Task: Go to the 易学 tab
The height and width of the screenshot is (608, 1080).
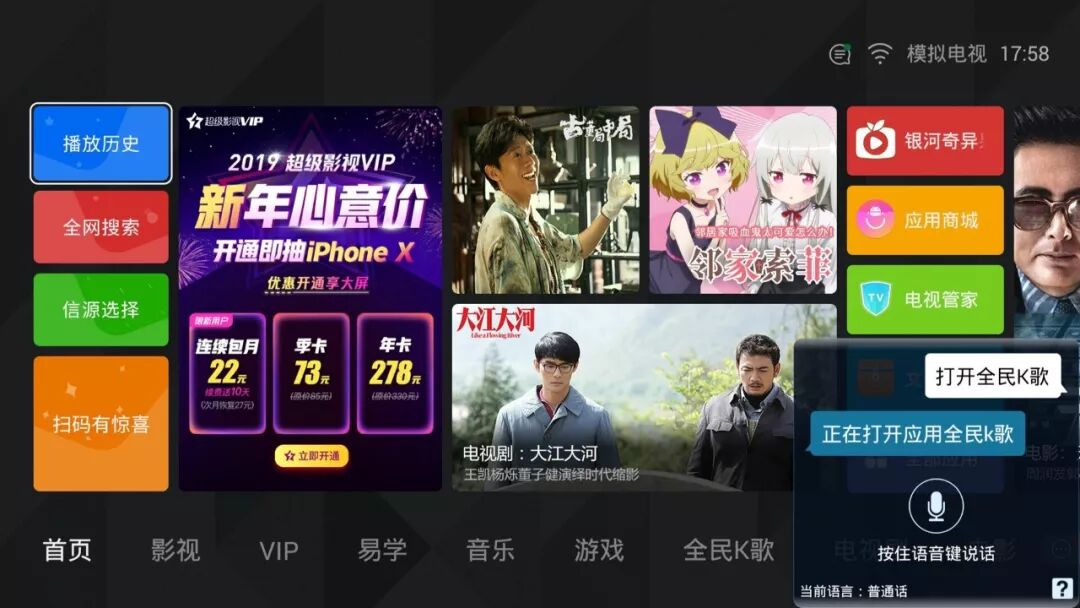Action: [382, 550]
